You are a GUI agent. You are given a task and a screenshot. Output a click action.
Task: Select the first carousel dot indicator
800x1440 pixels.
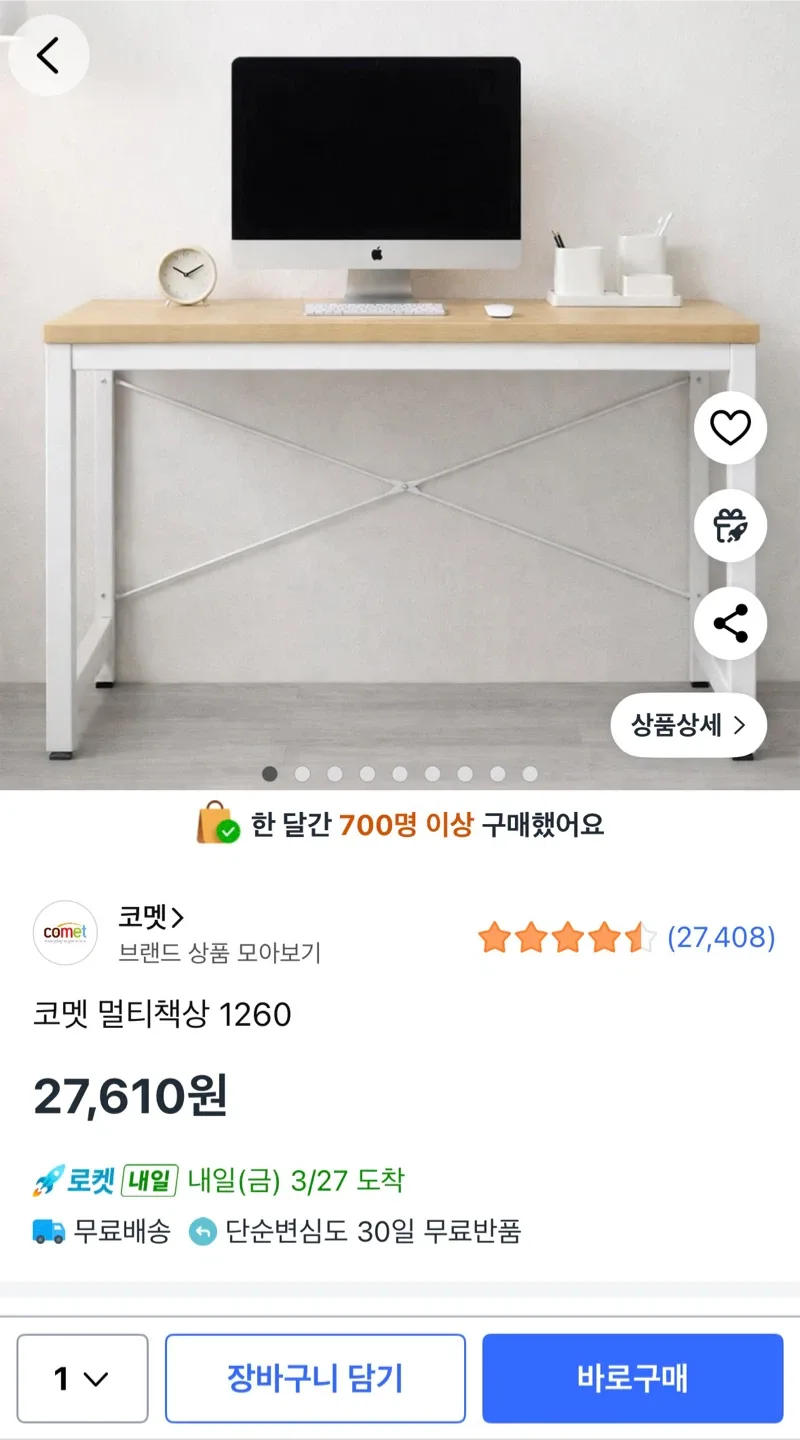tap(268, 772)
